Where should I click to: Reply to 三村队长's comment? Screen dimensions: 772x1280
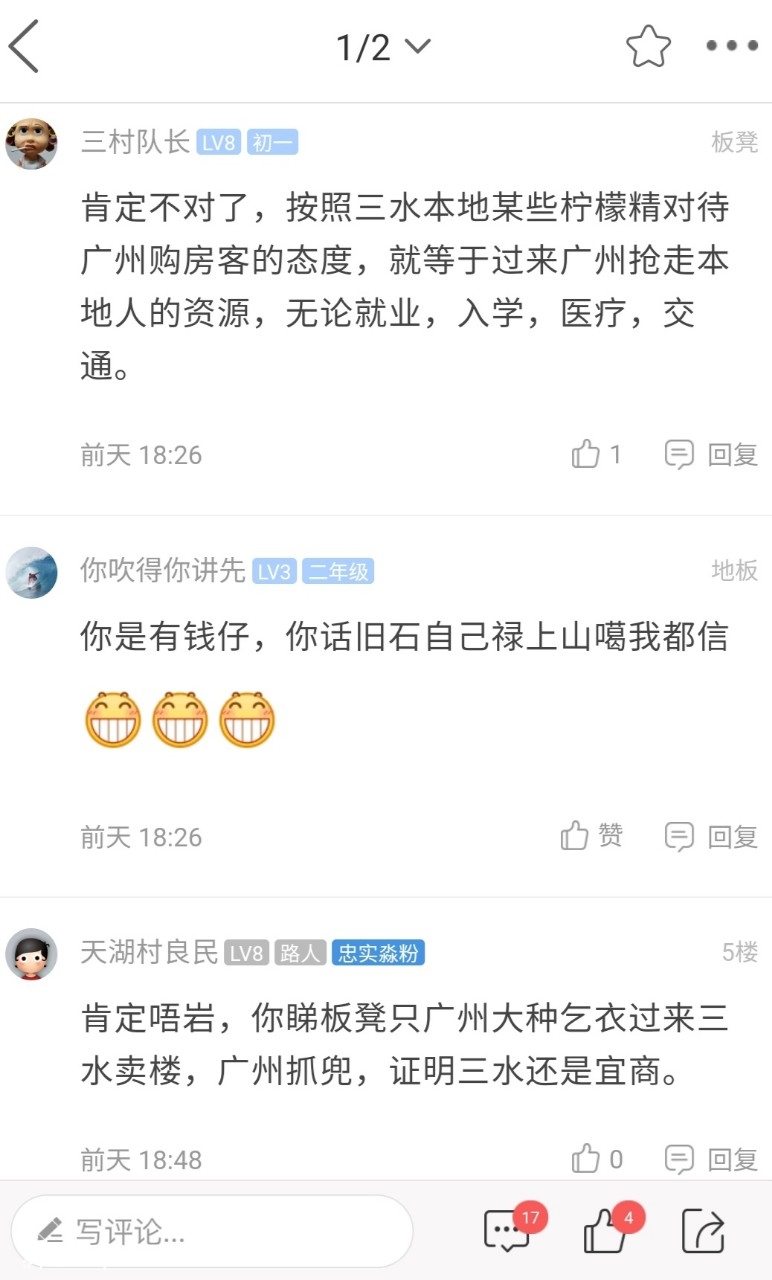[711, 455]
